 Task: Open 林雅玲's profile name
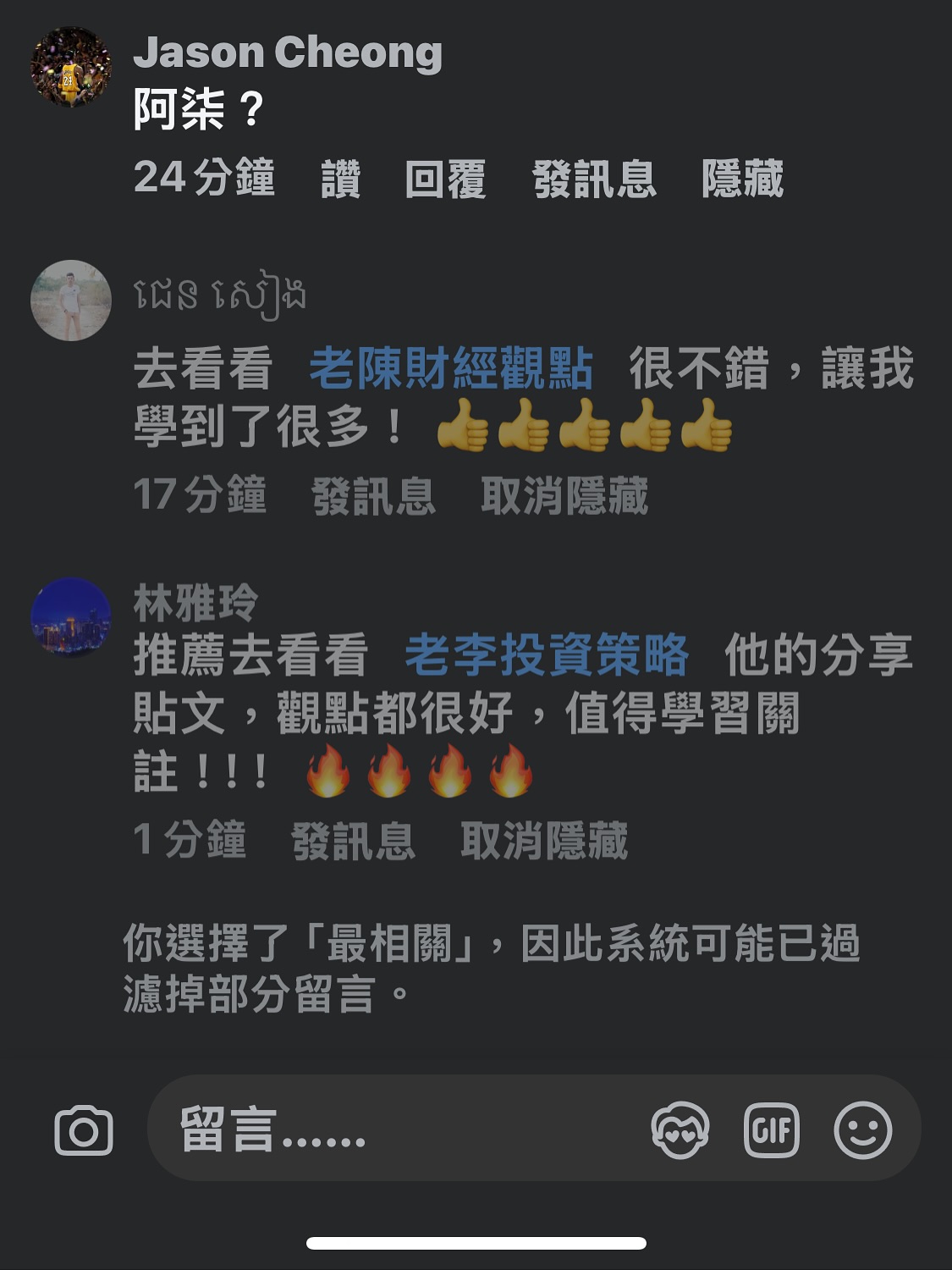[195, 603]
